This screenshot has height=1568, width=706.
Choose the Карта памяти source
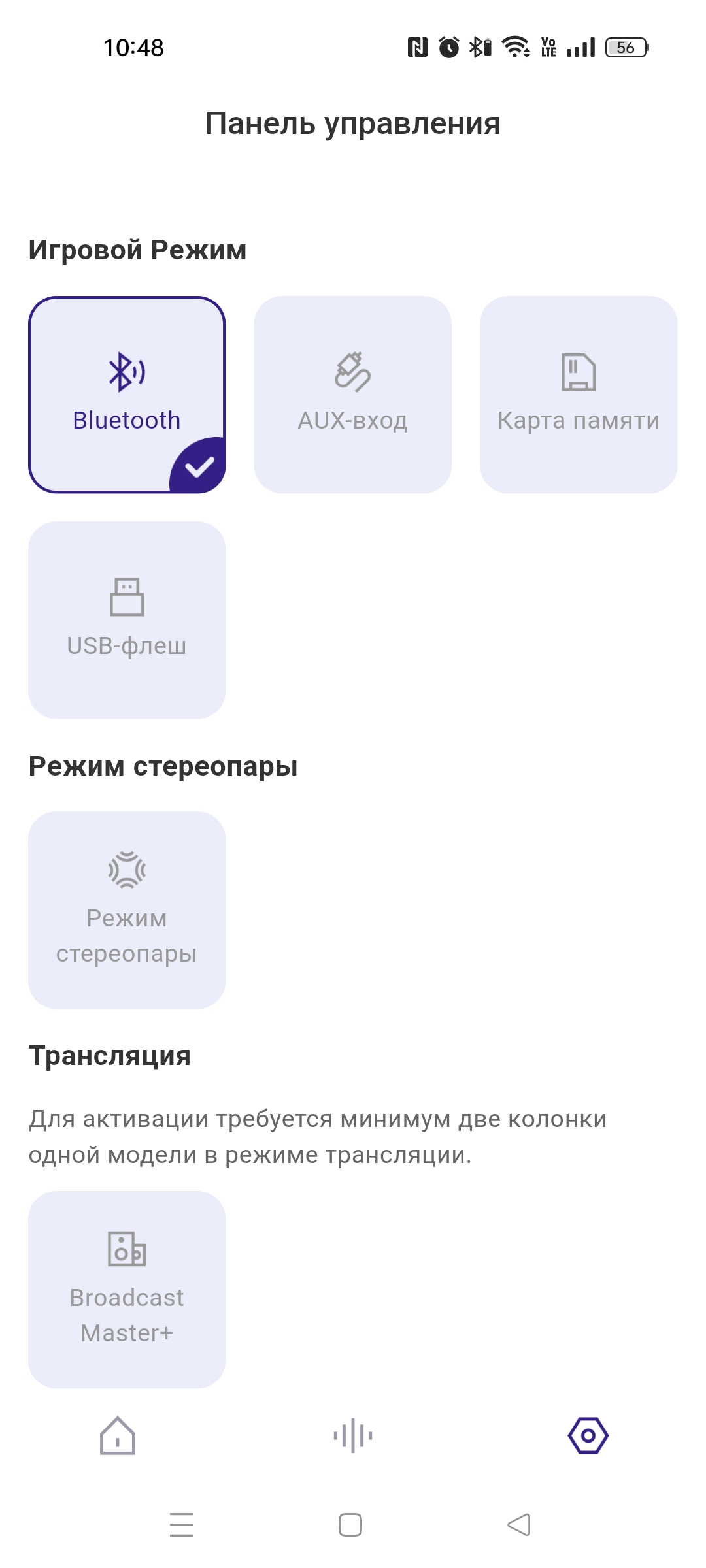pyautogui.click(x=579, y=395)
